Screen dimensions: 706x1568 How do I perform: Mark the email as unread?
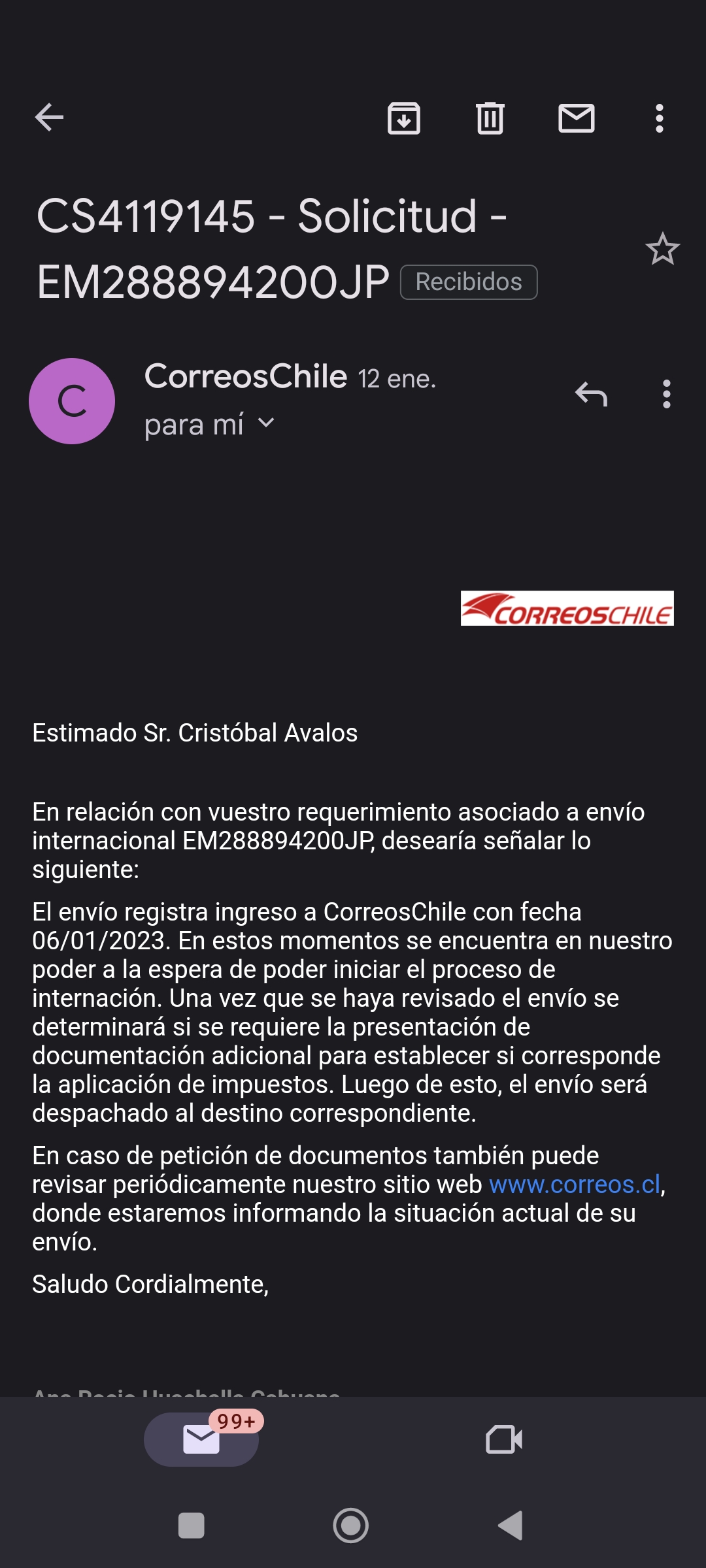click(x=577, y=118)
